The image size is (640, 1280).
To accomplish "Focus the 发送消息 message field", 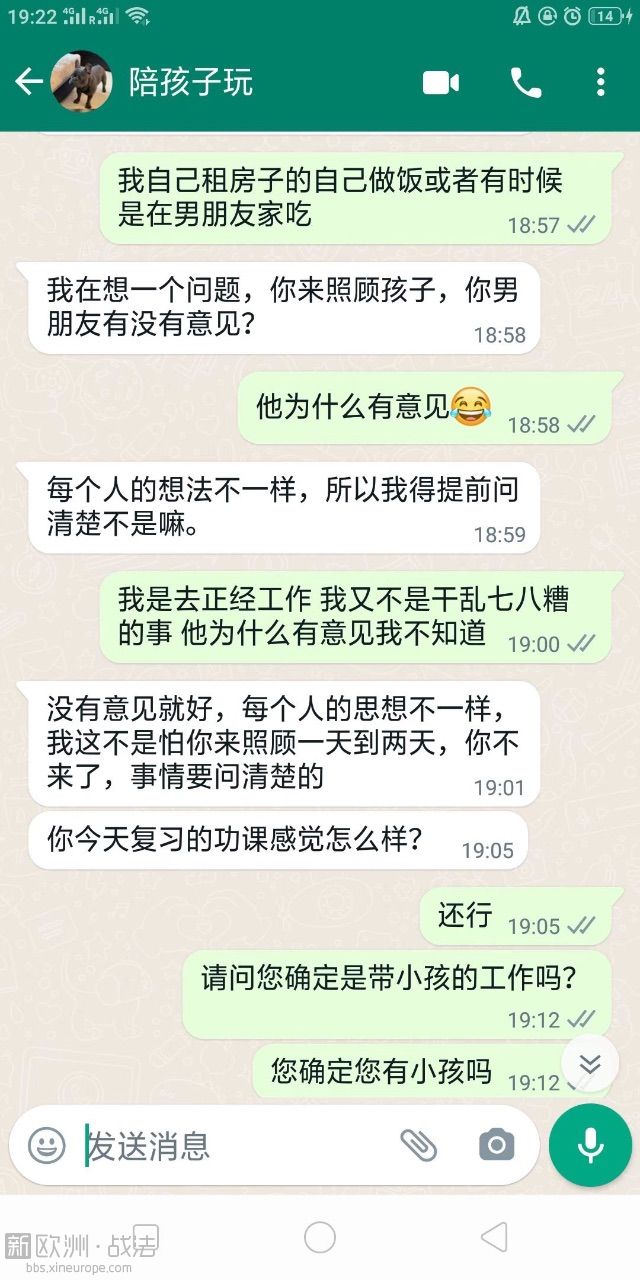I will [230, 1145].
